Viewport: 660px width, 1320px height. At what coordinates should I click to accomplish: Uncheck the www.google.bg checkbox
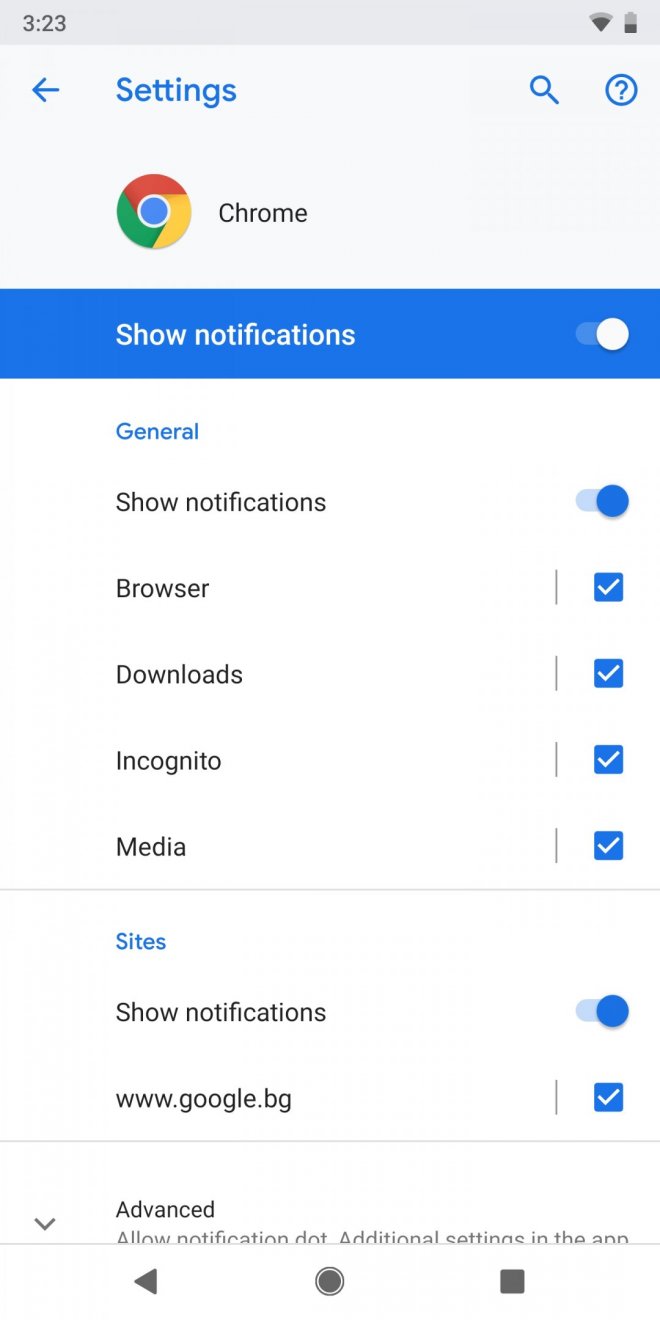[608, 1098]
